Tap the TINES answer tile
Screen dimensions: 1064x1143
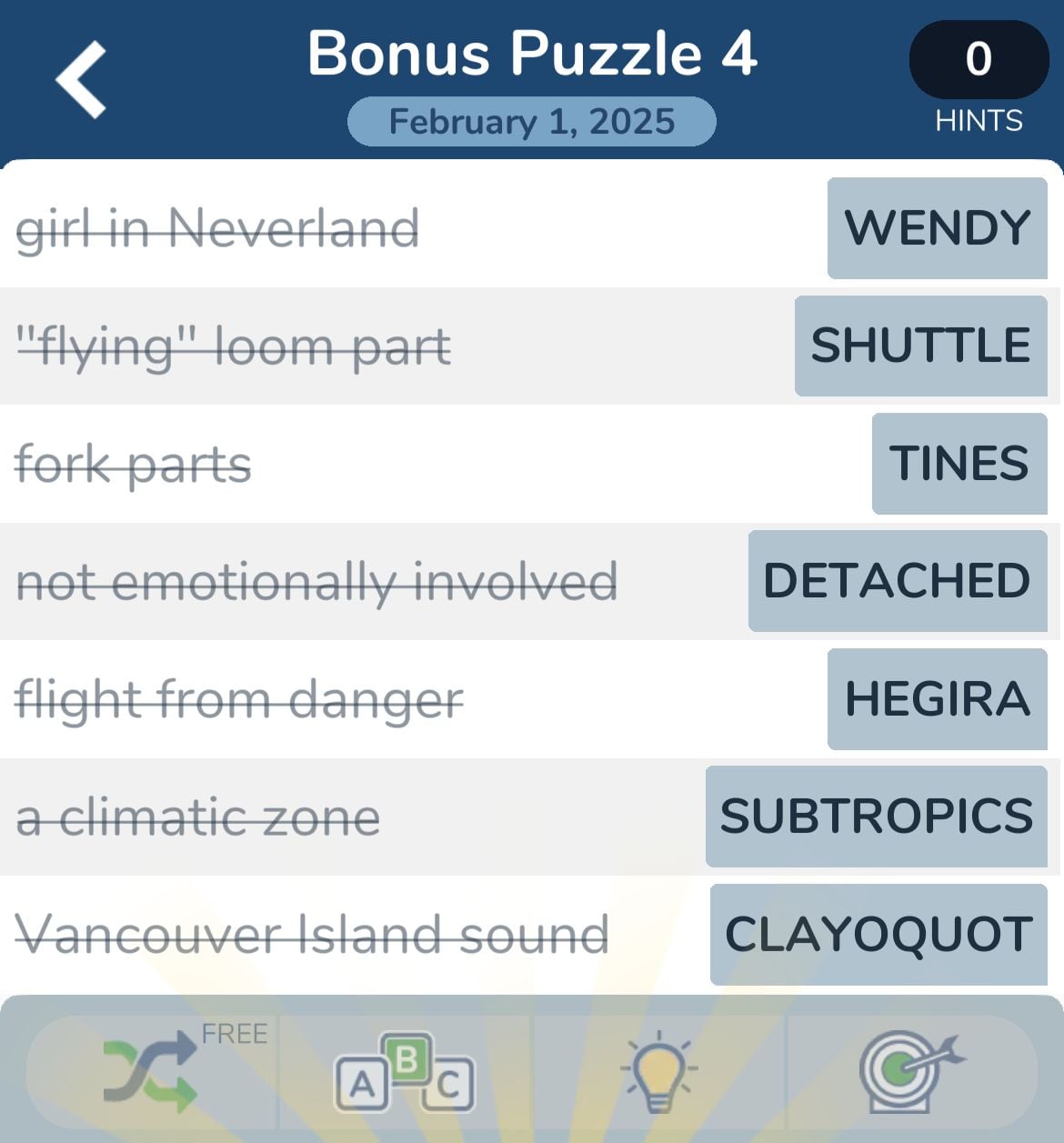pyautogui.click(x=959, y=464)
